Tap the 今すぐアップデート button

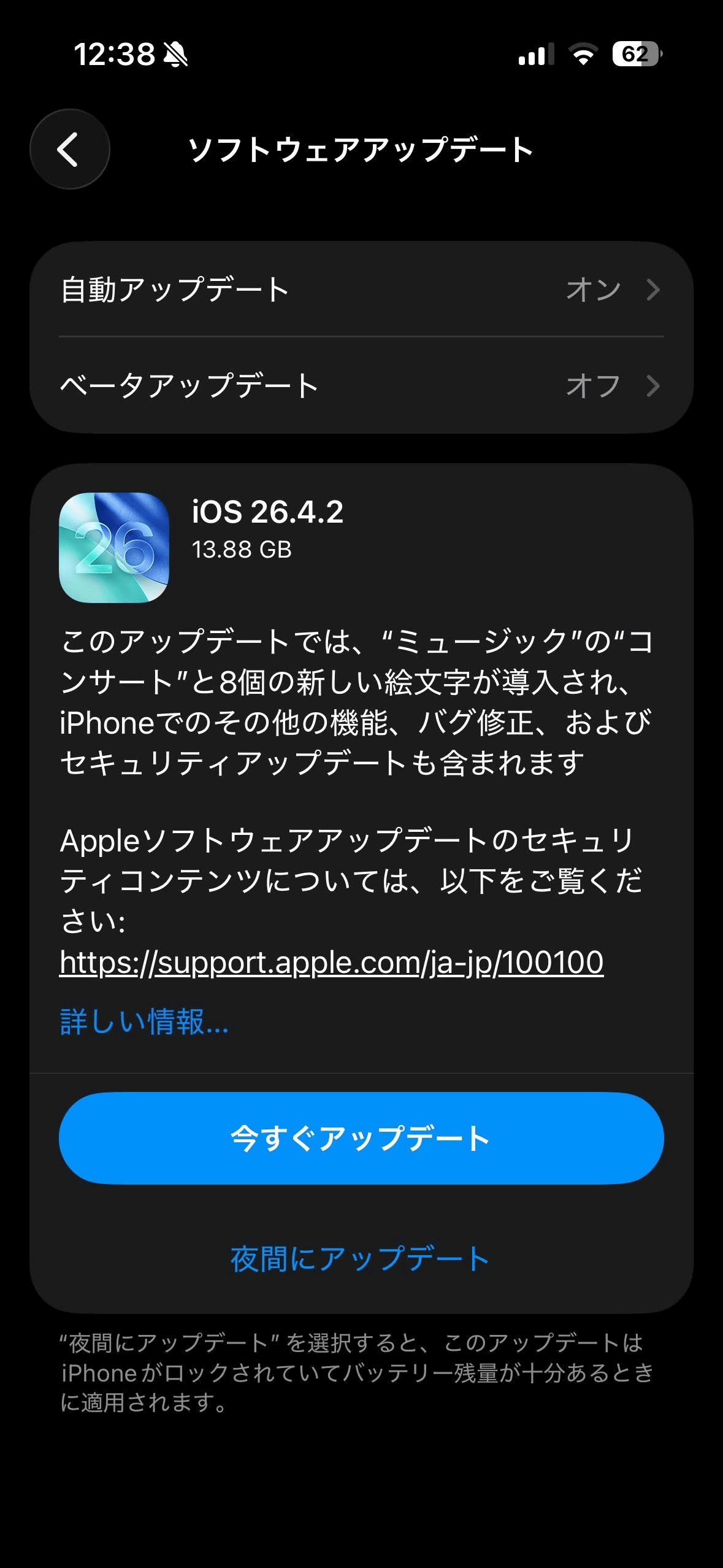361,1138
